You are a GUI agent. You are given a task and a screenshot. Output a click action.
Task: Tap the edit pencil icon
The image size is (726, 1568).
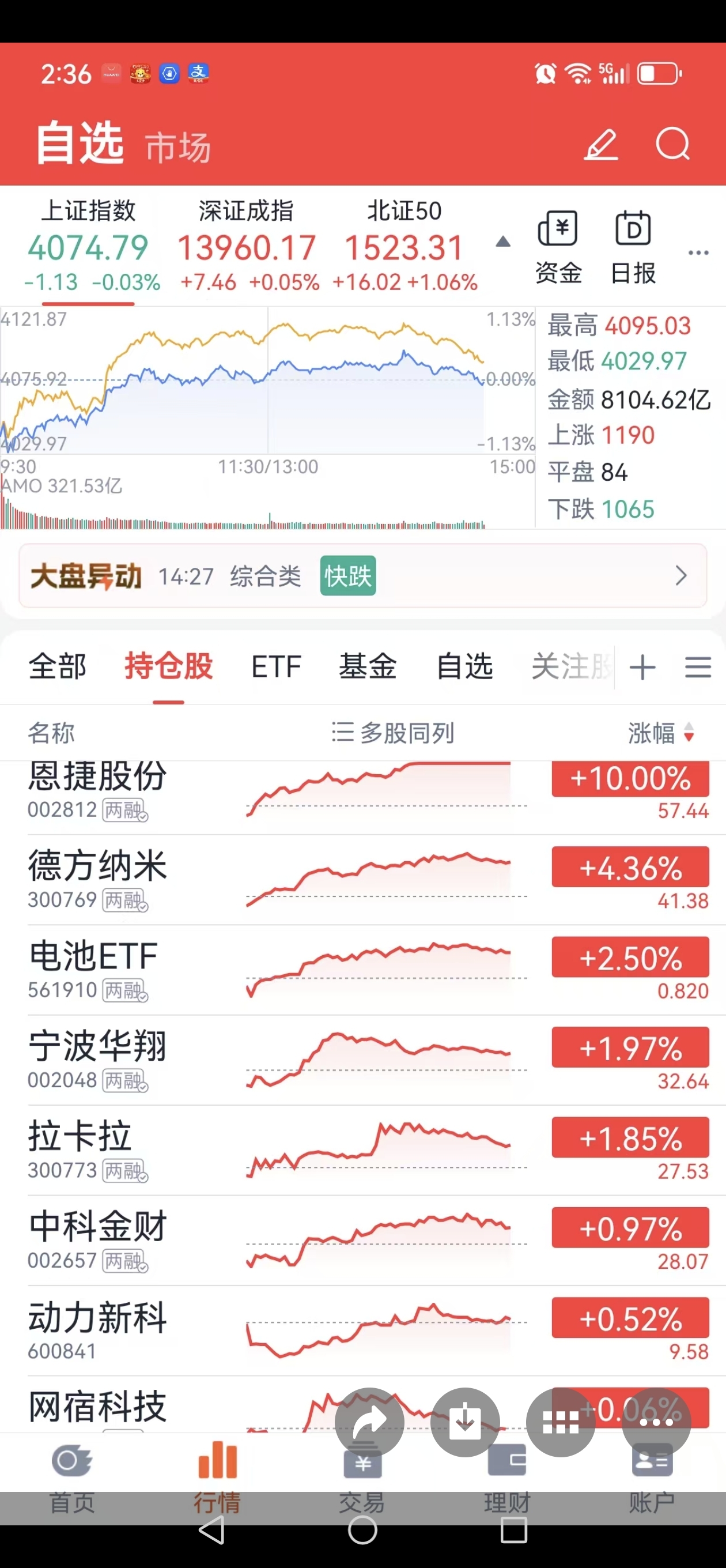click(600, 144)
